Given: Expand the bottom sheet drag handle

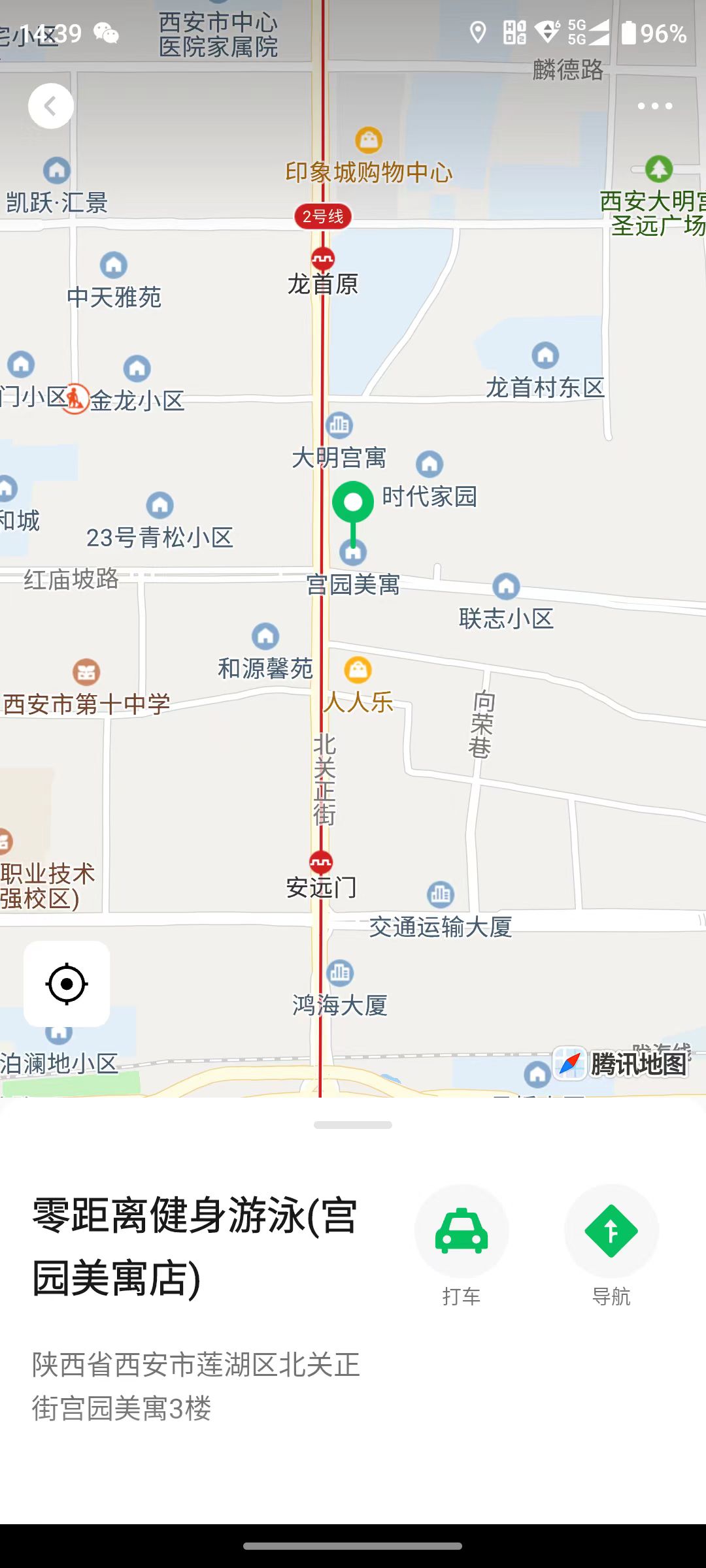Looking at the screenshot, I should point(353,1125).
